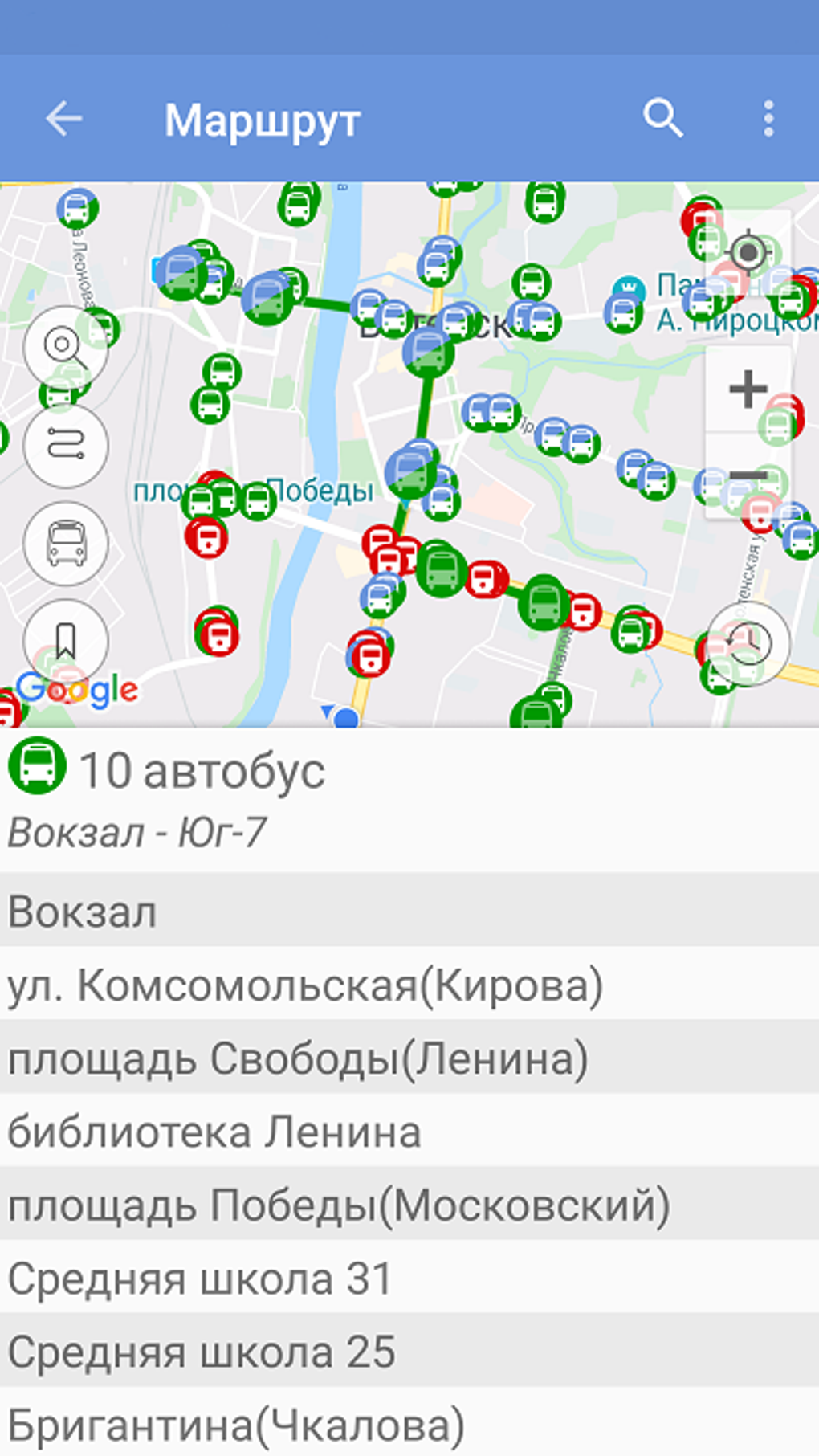Select the Вокзал stop
Screen dimensions: 819x1456
tap(409, 912)
